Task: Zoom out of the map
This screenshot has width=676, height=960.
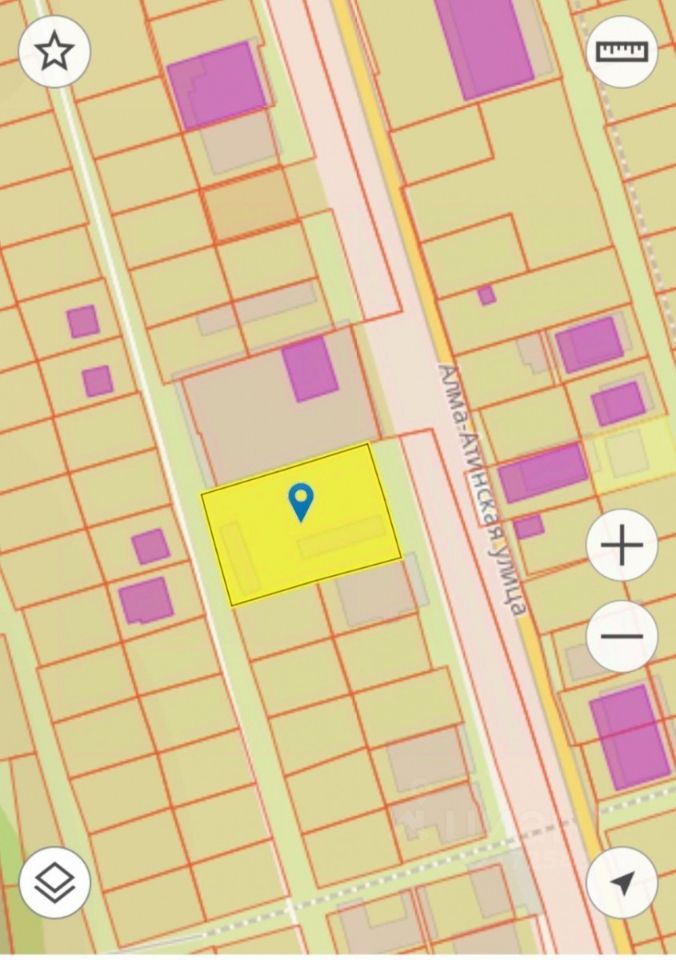Action: pyautogui.click(x=622, y=636)
